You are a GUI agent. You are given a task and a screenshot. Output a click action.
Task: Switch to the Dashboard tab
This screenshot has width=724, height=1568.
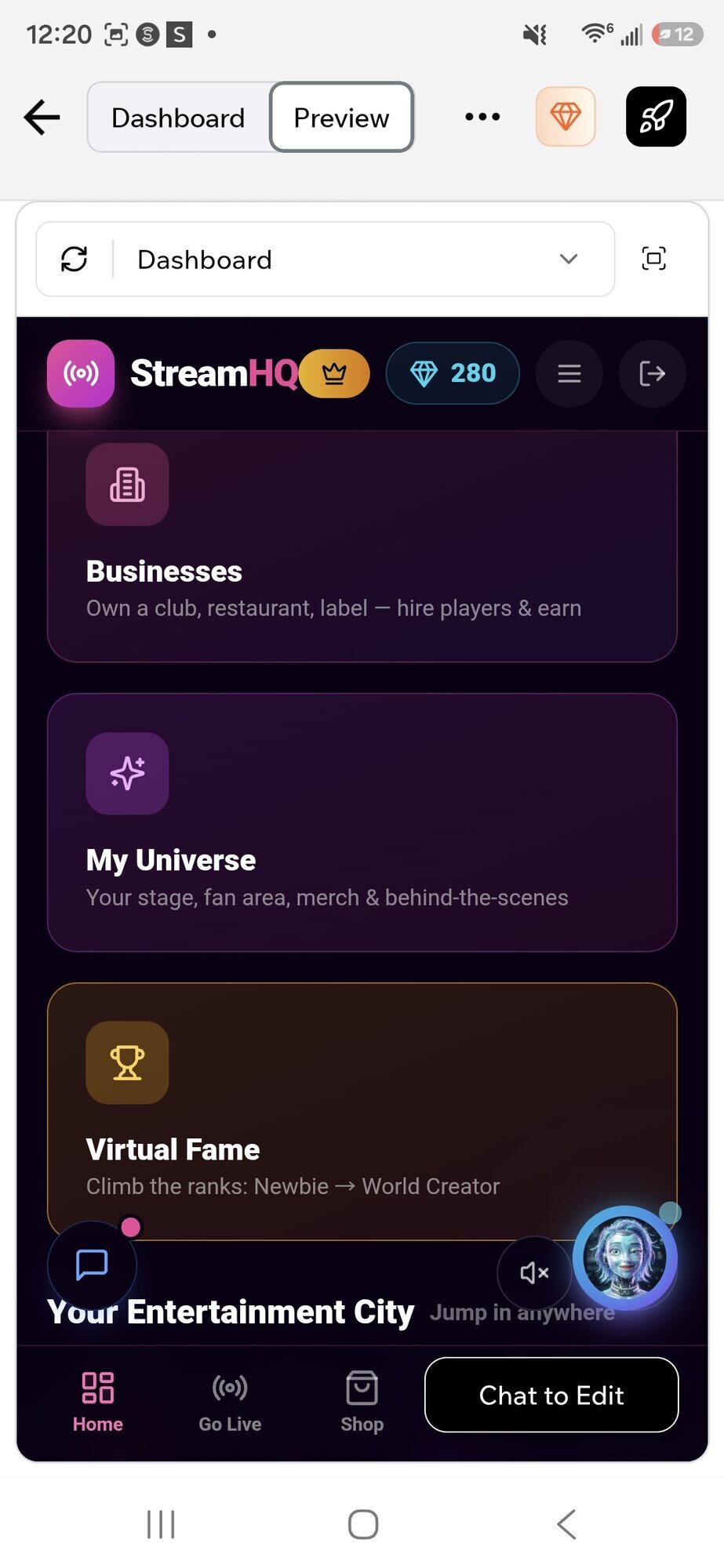point(179,118)
